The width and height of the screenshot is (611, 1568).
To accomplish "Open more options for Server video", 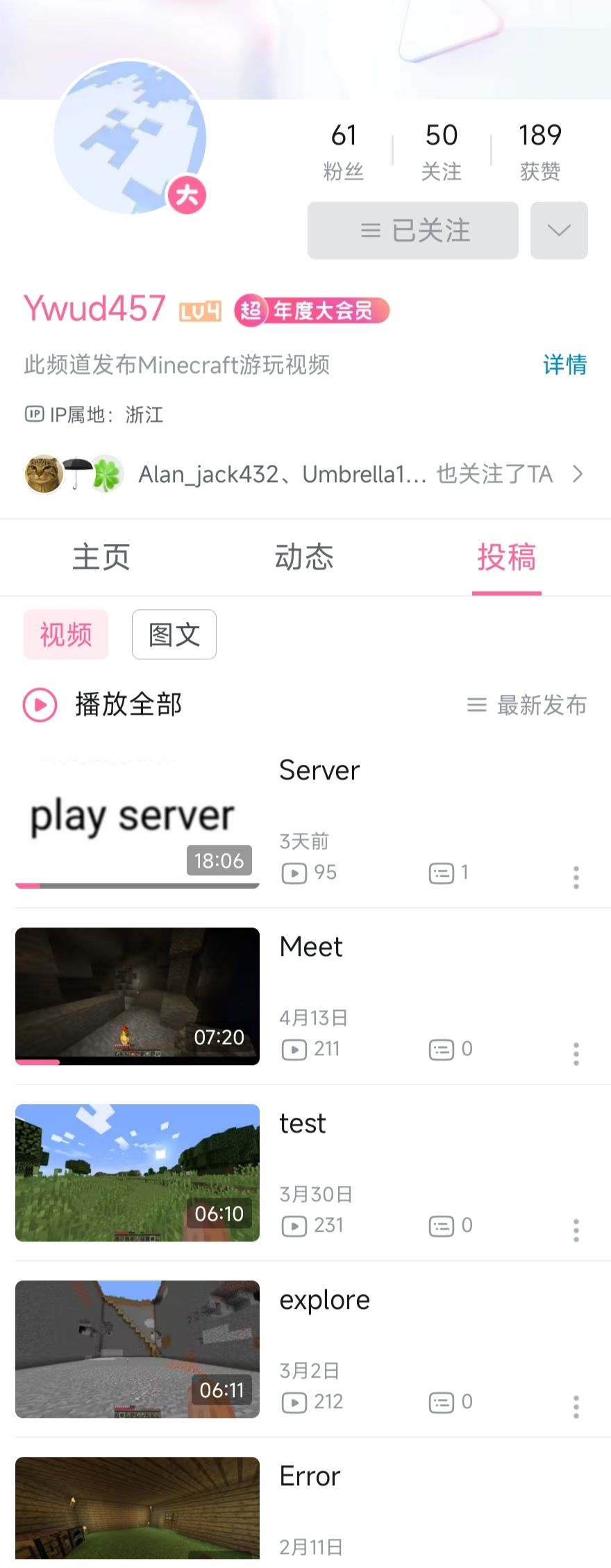I will (x=576, y=877).
